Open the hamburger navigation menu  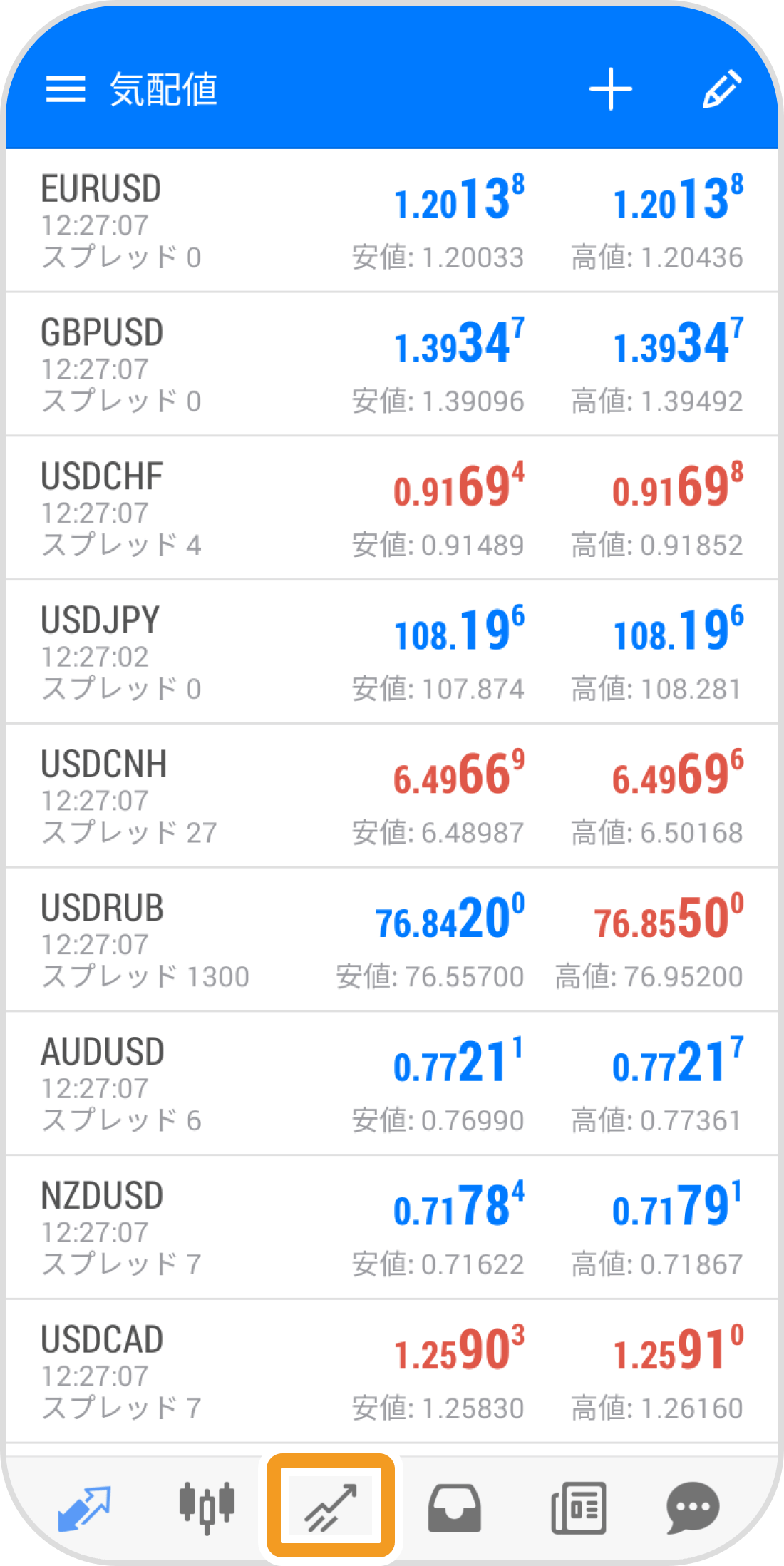pos(65,90)
